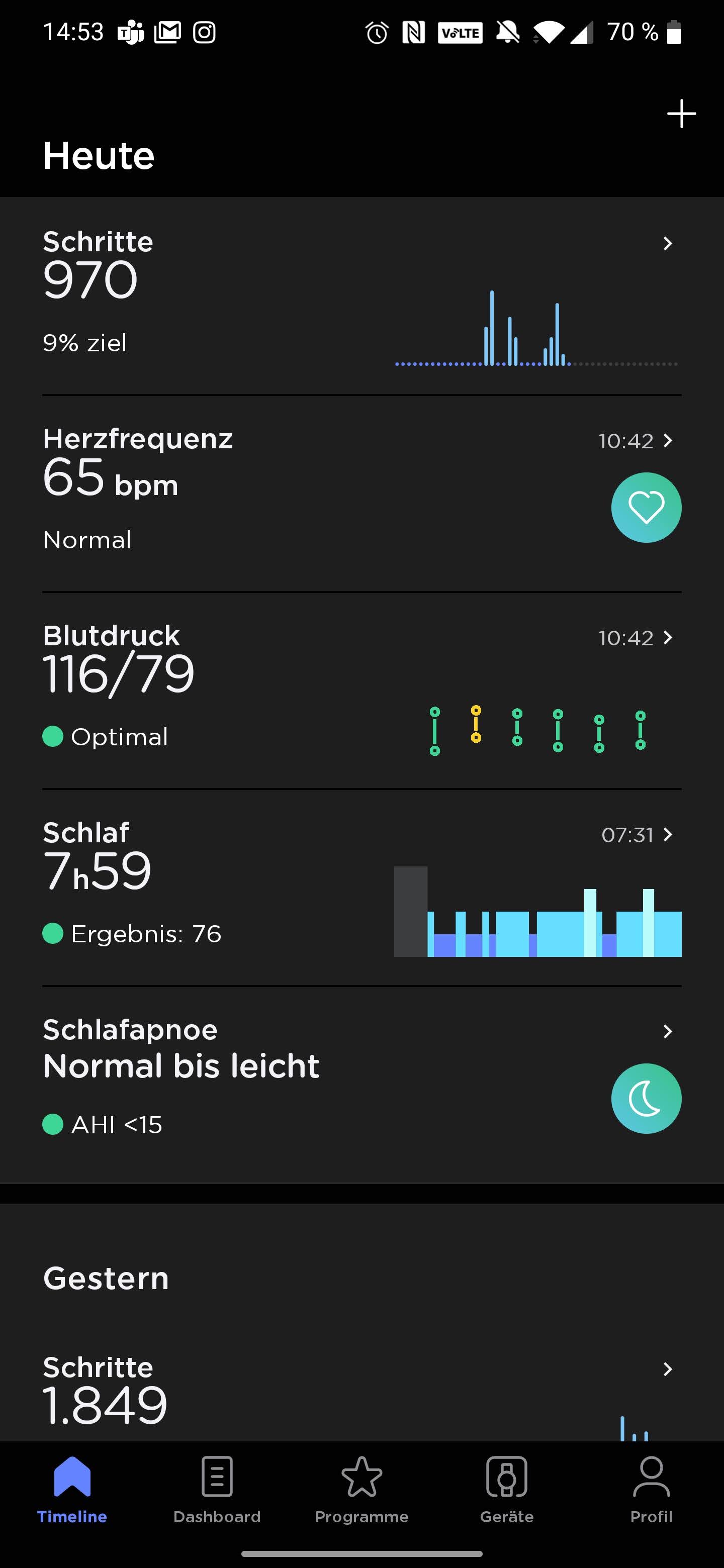The width and height of the screenshot is (724, 1568).
Task: Open the Herzfrequenz 65 bpm entry
Action: coord(361,493)
